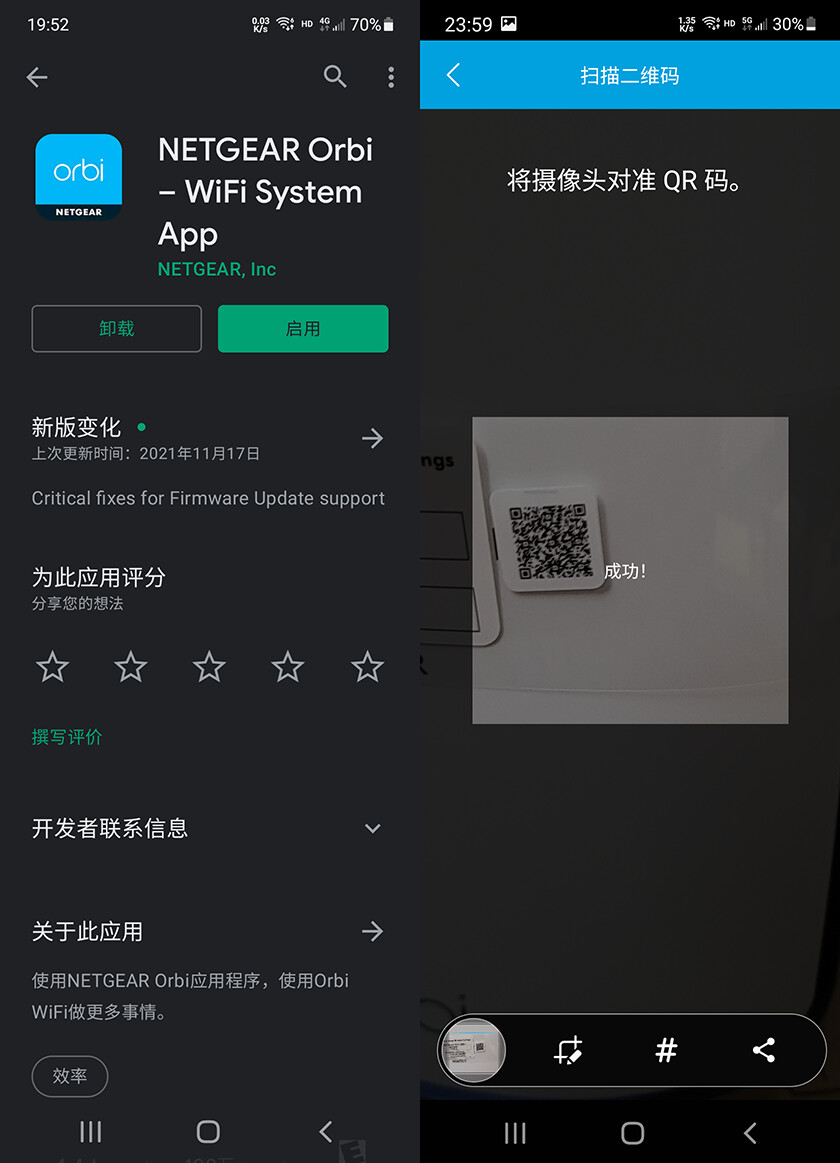Expand the 开发者联系信息 section
Viewport: 840px width, 1163px height.
click(x=372, y=828)
